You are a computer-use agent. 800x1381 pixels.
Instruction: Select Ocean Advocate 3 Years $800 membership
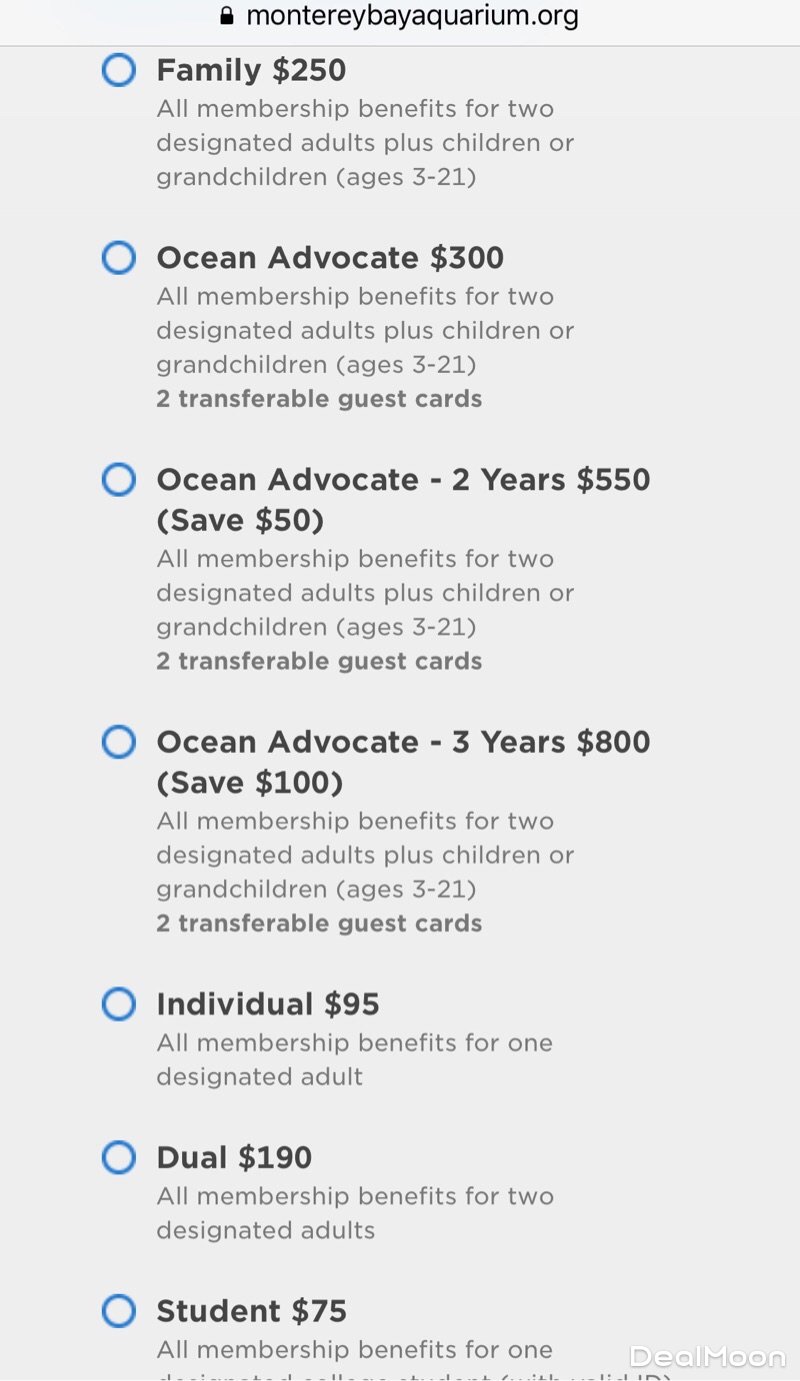[119, 742]
